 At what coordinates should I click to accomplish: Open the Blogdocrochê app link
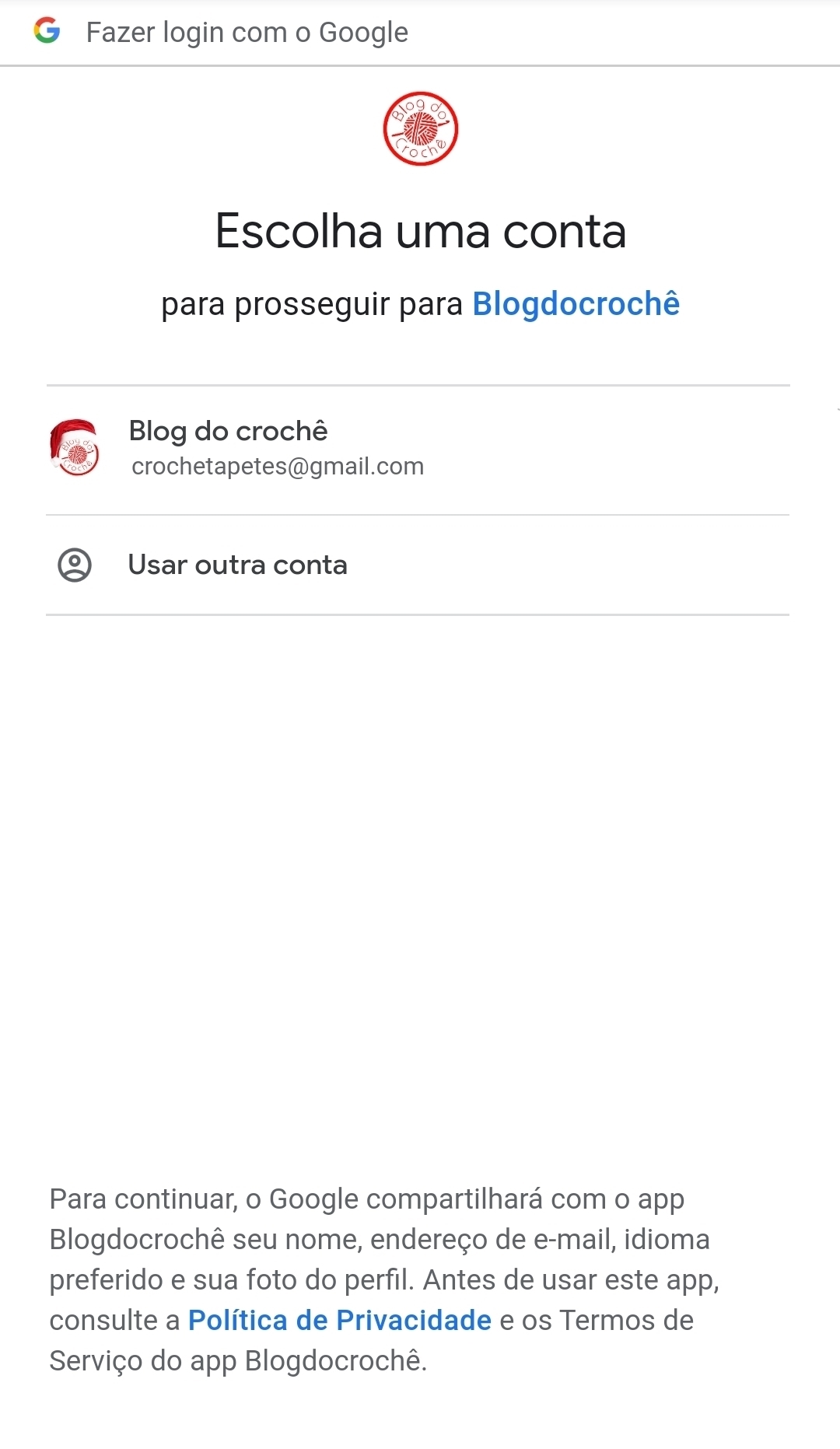click(x=576, y=304)
